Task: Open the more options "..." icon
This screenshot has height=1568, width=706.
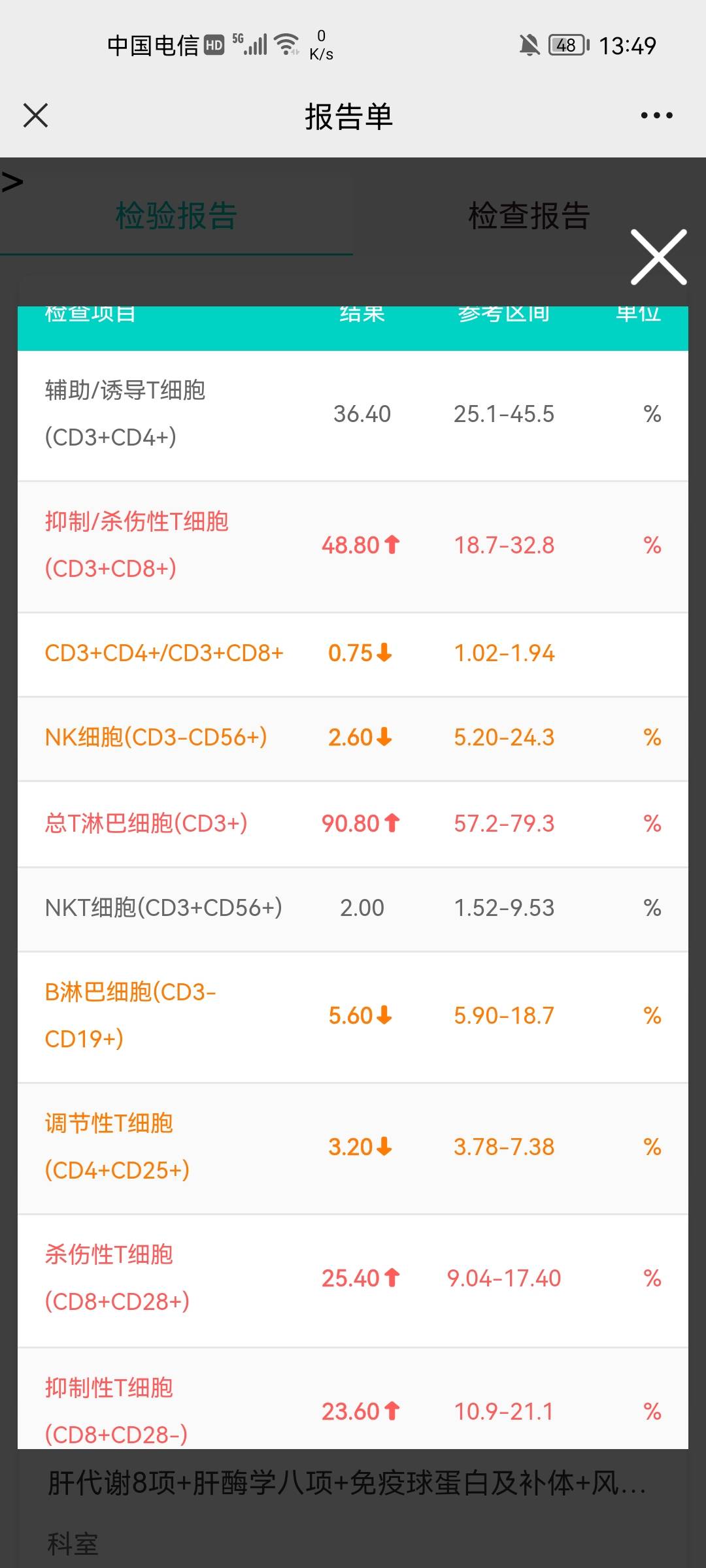Action: click(x=656, y=114)
